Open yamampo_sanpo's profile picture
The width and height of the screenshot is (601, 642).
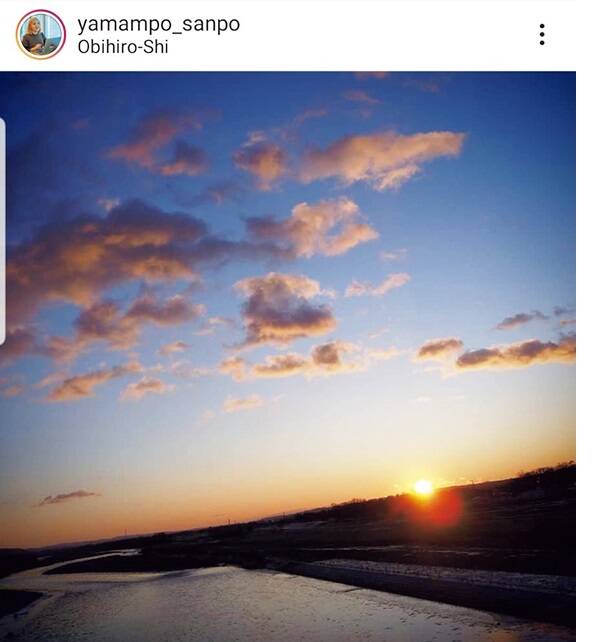[41, 34]
